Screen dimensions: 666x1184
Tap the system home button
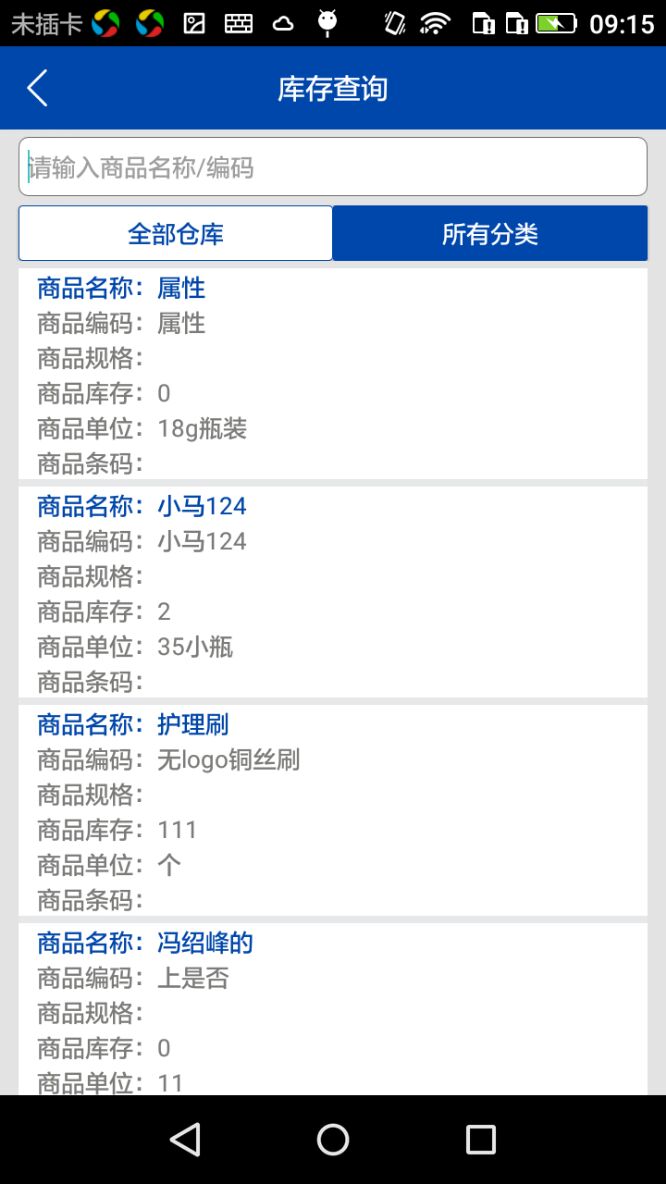333,1139
